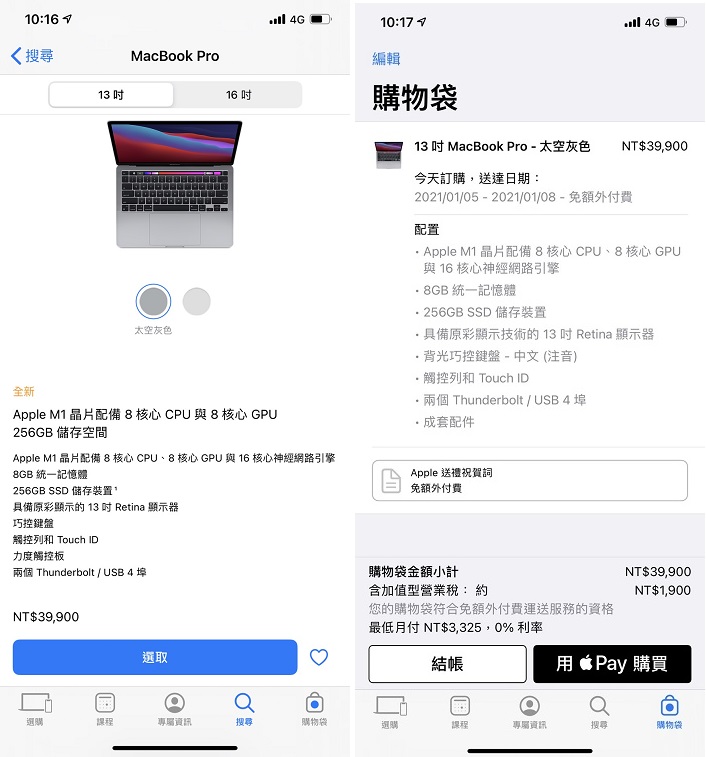The height and width of the screenshot is (757, 706).
Task: Tap the blue 選取 button
Action: 155,657
